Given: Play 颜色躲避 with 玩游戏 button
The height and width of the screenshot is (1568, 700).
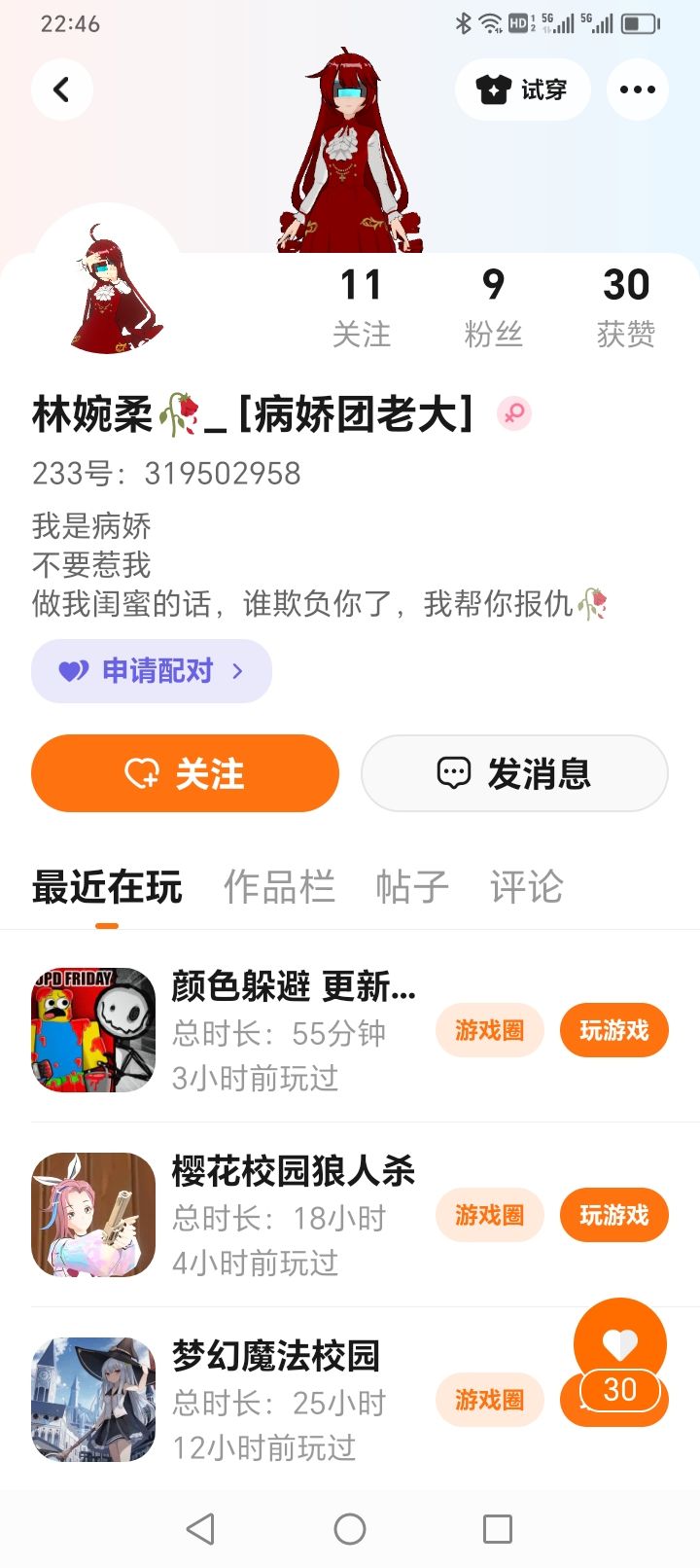Looking at the screenshot, I should [613, 1030].
